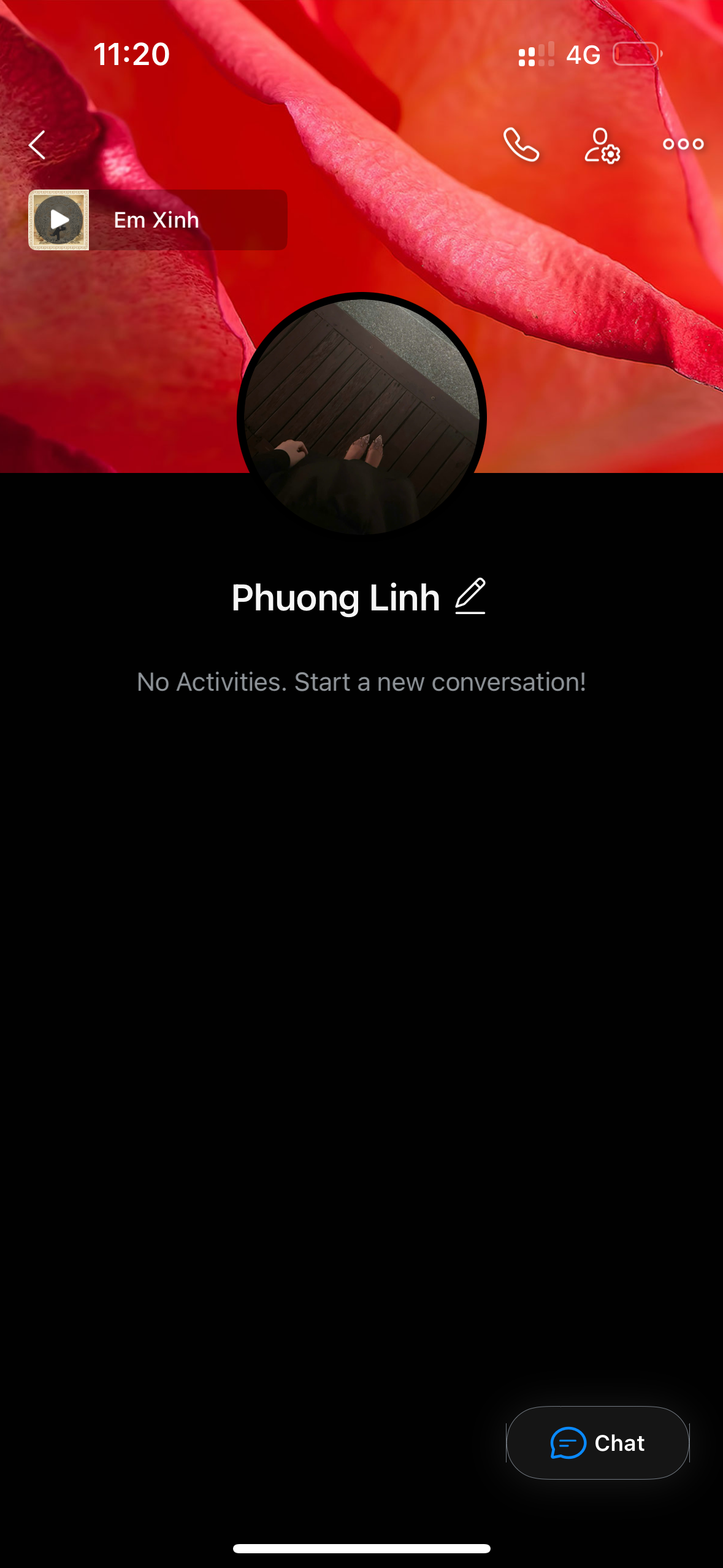Screen dimensions: 723x1568
Task: Go back to the previous screen
Action: 37,145
